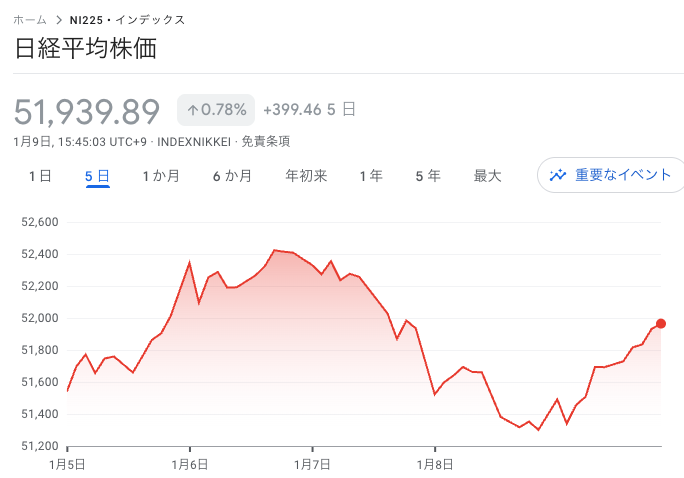The width and height of the screenshot is (684, 478).
Task: Switch to the 5年 range
Action: pyautogui.click(x=428, y=176)
